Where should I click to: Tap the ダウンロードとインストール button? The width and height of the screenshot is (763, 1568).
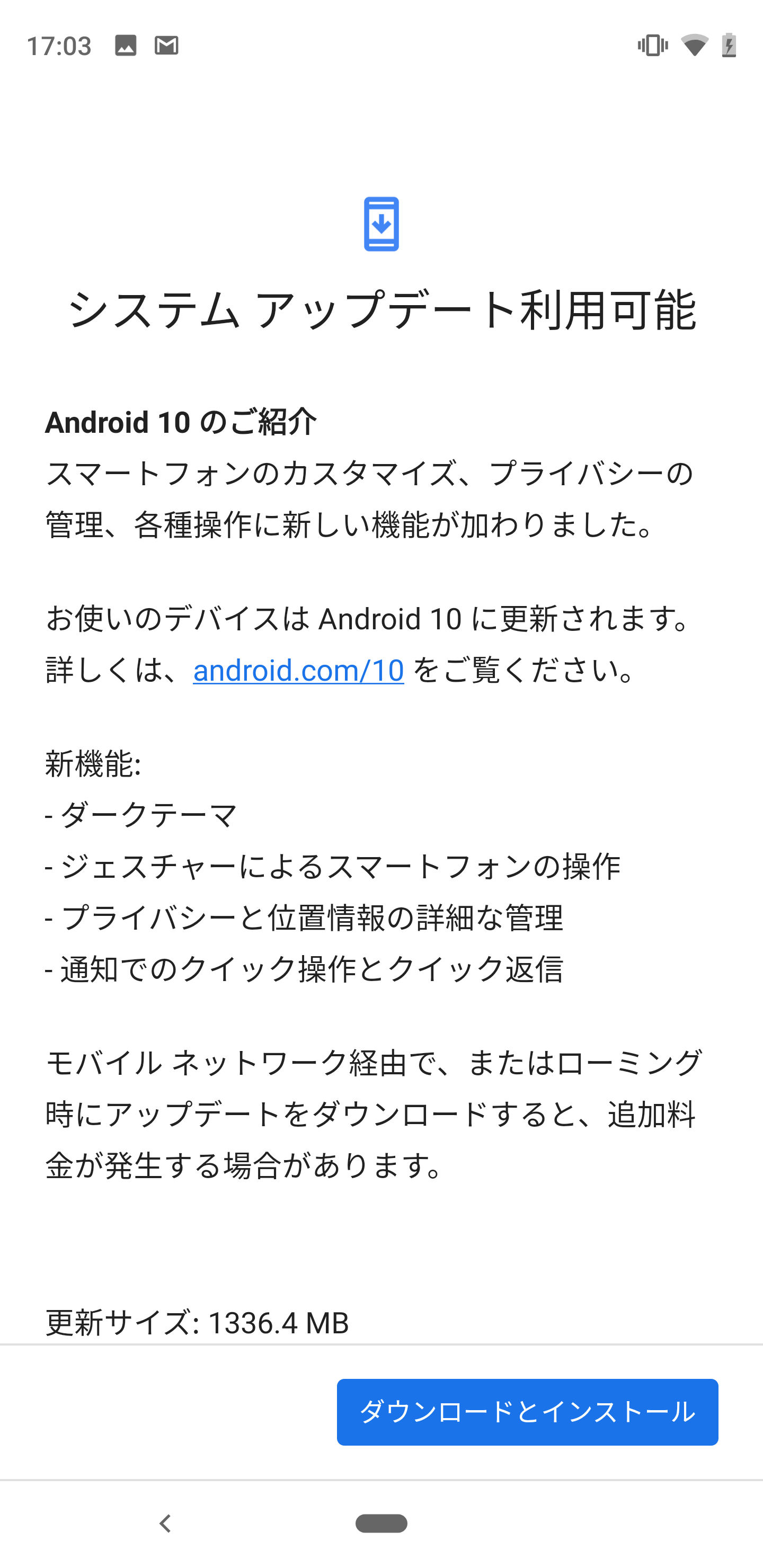[x=527, y=1412]
